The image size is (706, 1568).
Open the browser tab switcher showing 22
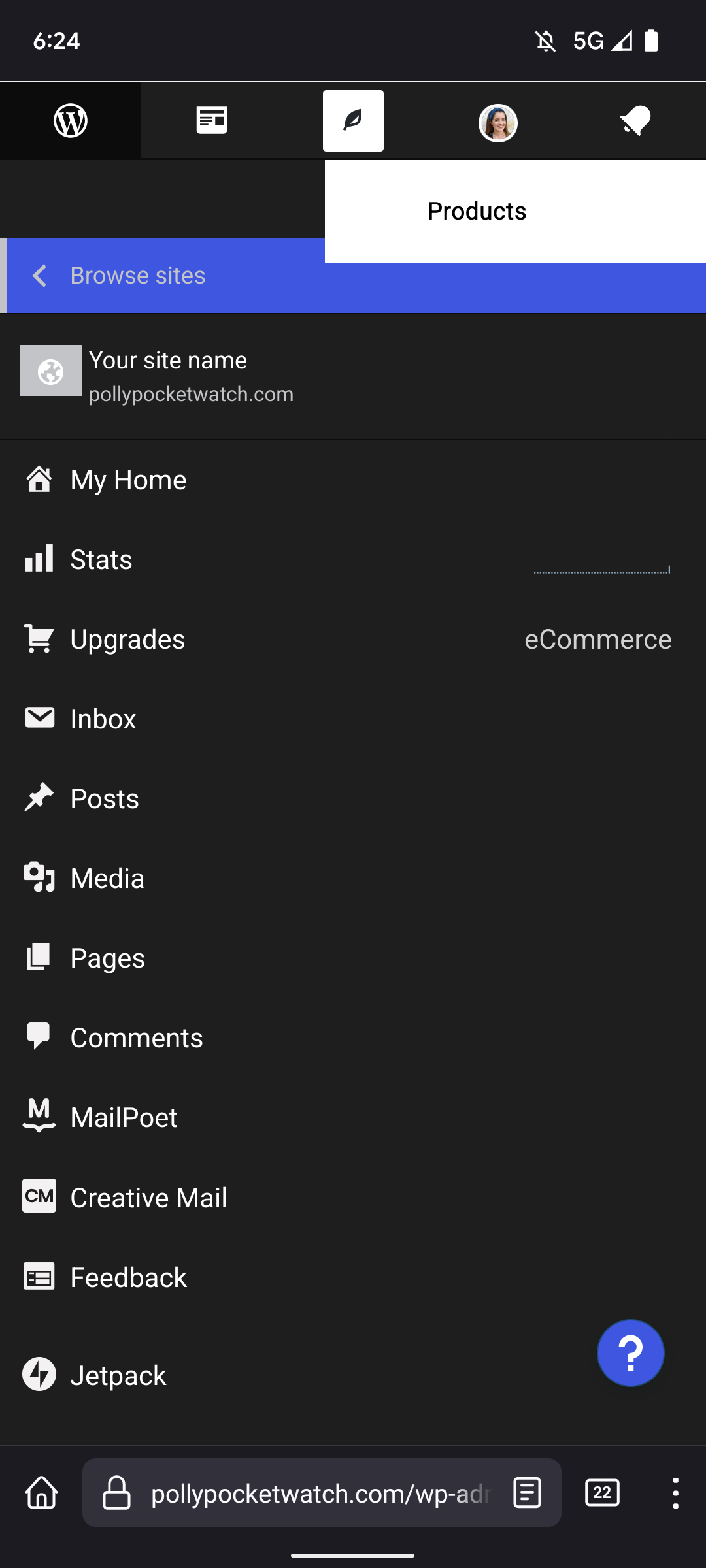click(x=601, y=1492)
